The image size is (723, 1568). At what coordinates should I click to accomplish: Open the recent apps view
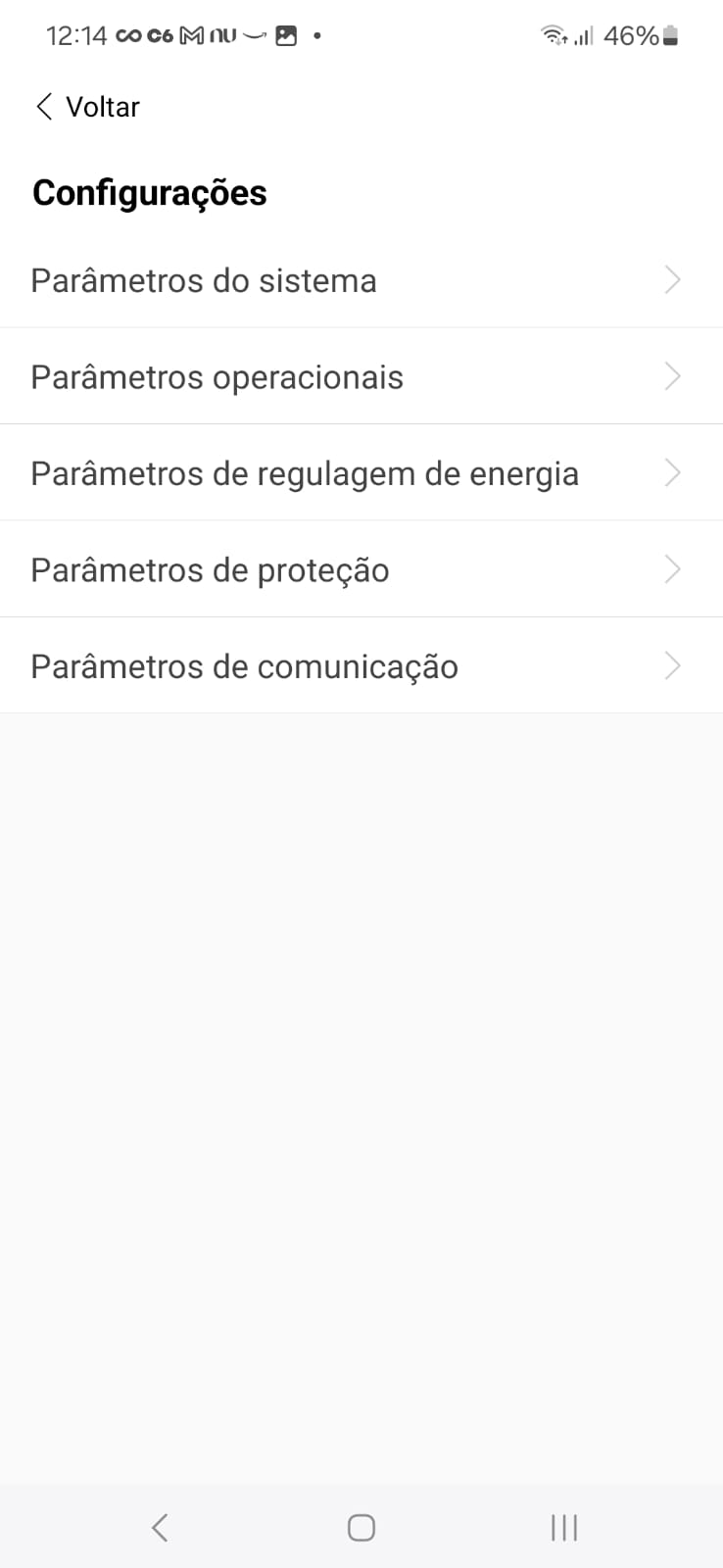[x=563, y=1527]
